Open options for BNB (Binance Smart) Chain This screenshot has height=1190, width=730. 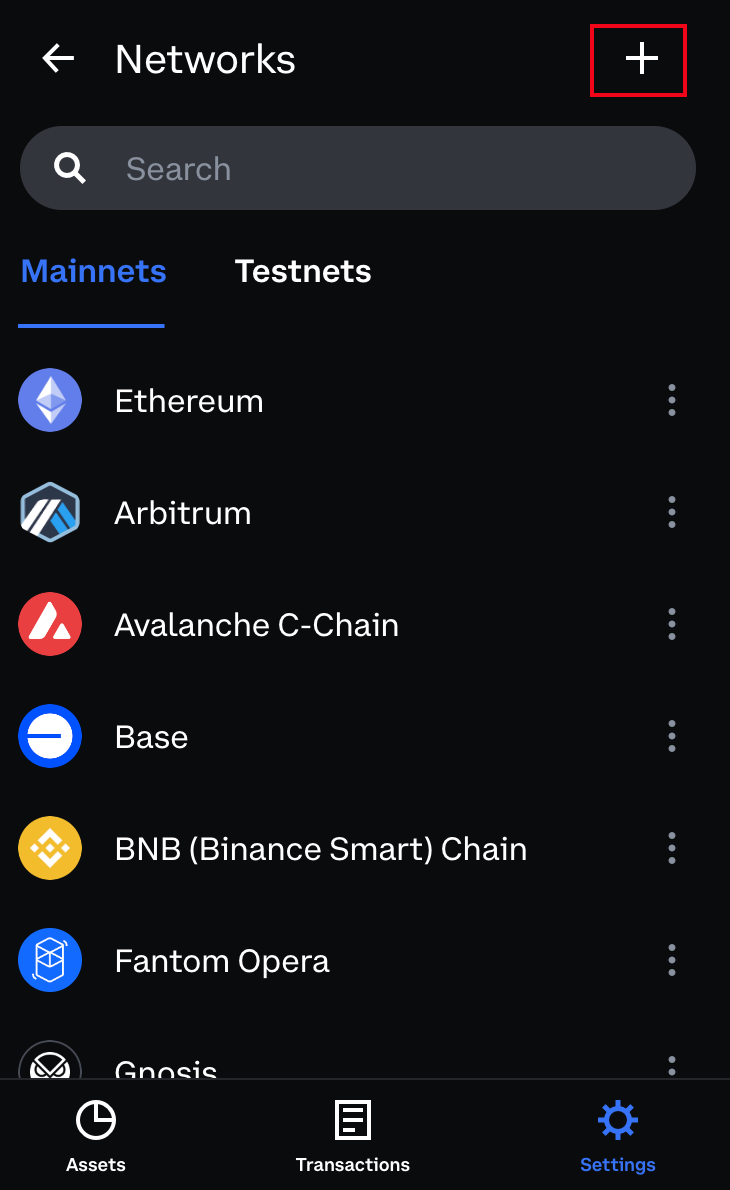[672, 849]
